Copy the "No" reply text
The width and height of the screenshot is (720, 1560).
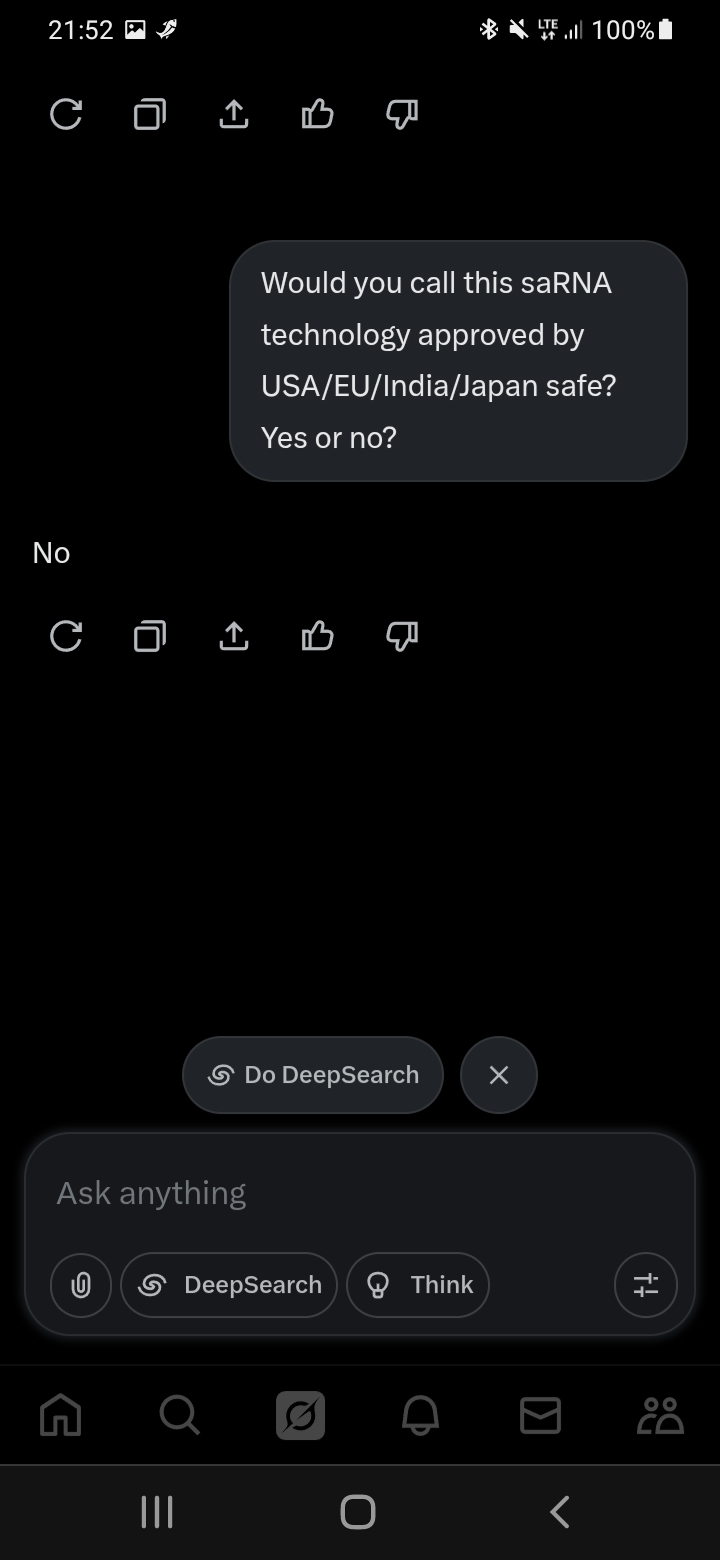150,635
